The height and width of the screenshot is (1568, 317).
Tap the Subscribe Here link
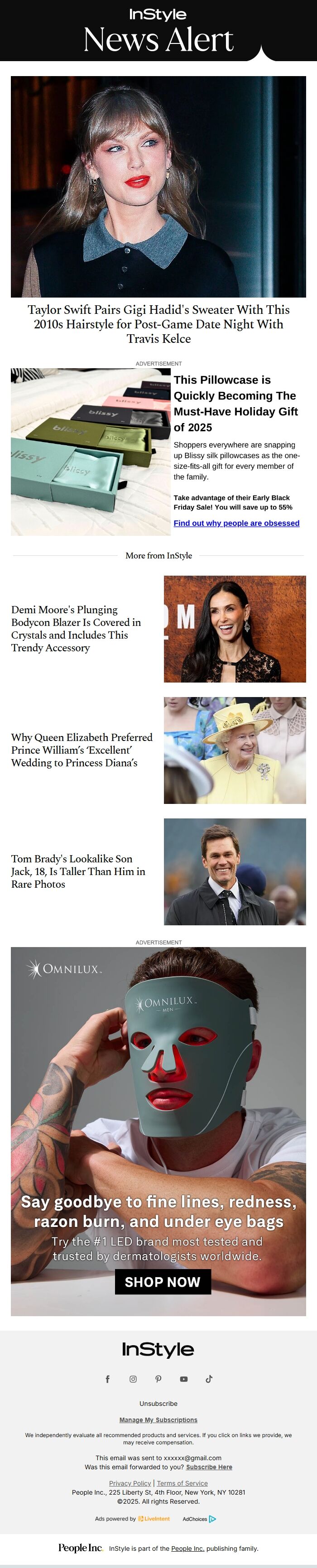click(209, 1467)
